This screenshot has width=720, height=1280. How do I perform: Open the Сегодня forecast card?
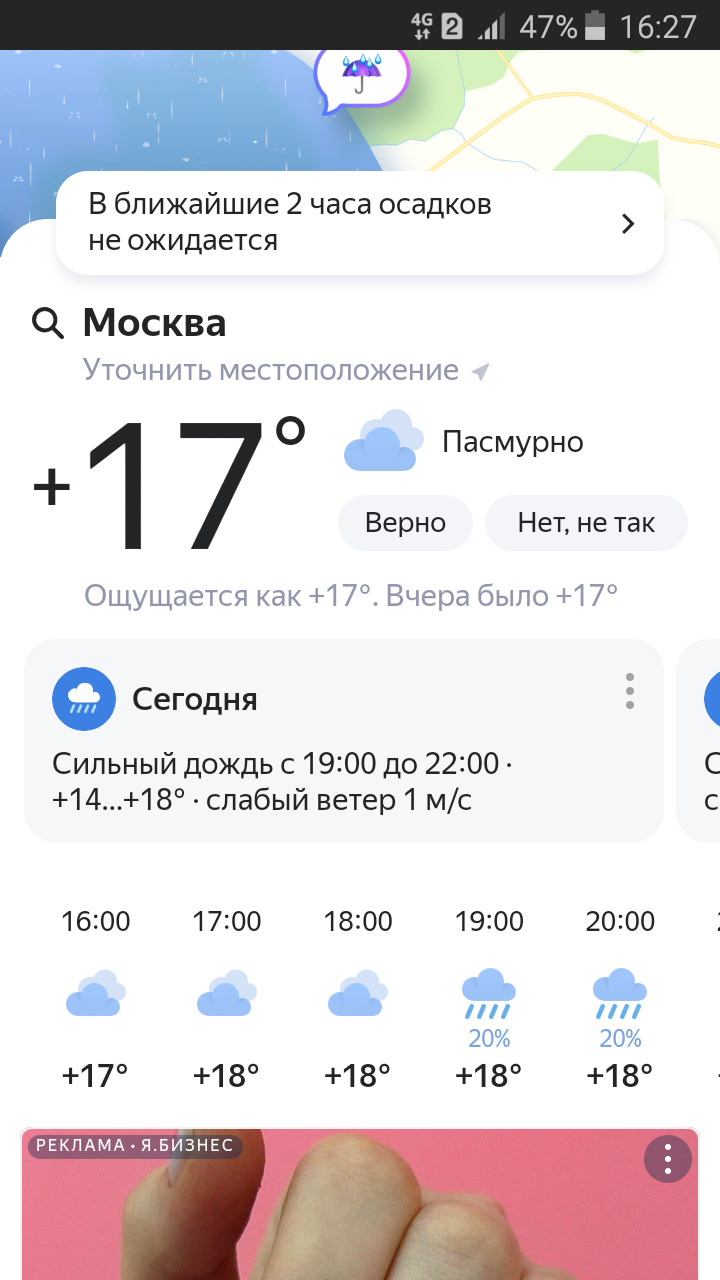click(344, 741)
